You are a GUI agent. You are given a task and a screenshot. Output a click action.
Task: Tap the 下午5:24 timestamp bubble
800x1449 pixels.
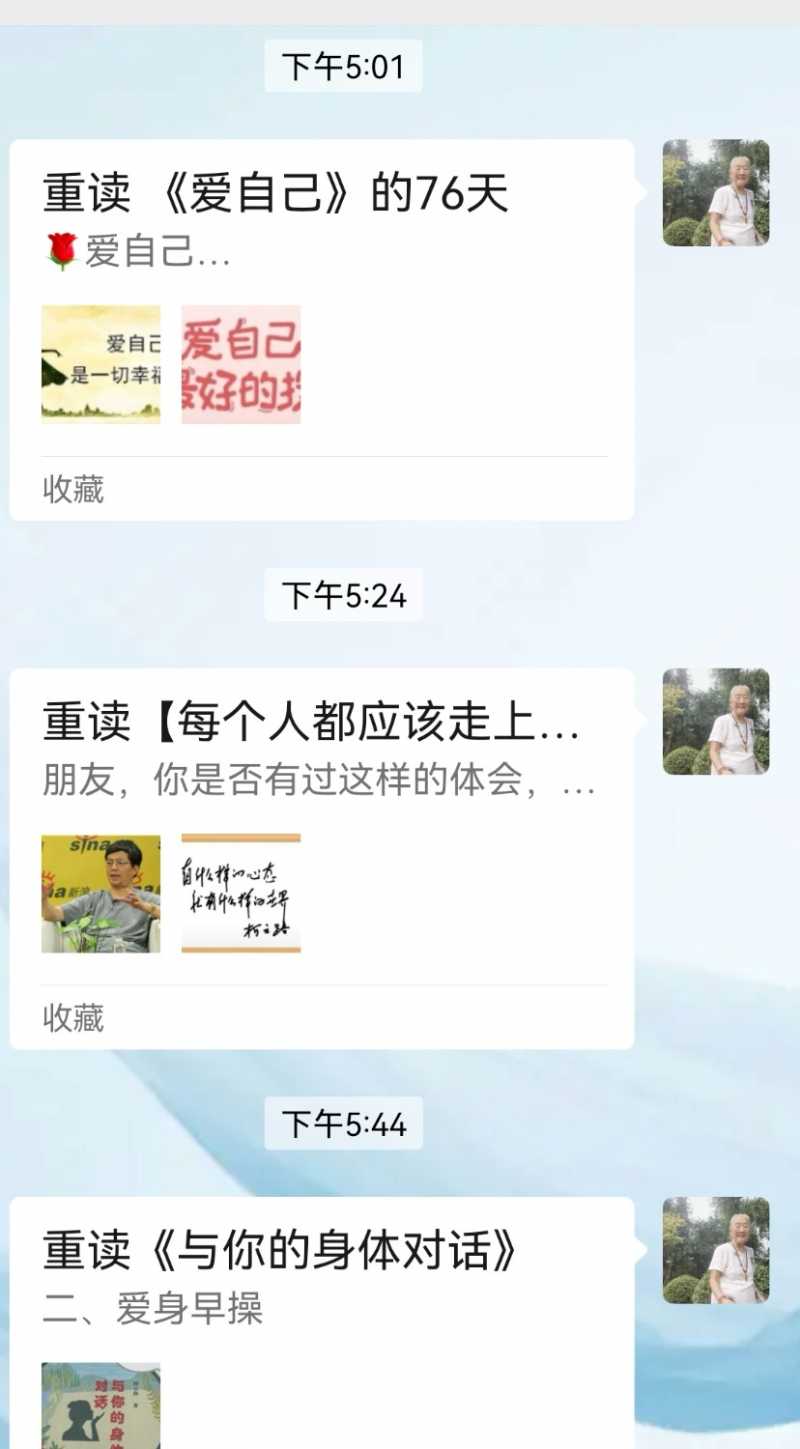343,595
